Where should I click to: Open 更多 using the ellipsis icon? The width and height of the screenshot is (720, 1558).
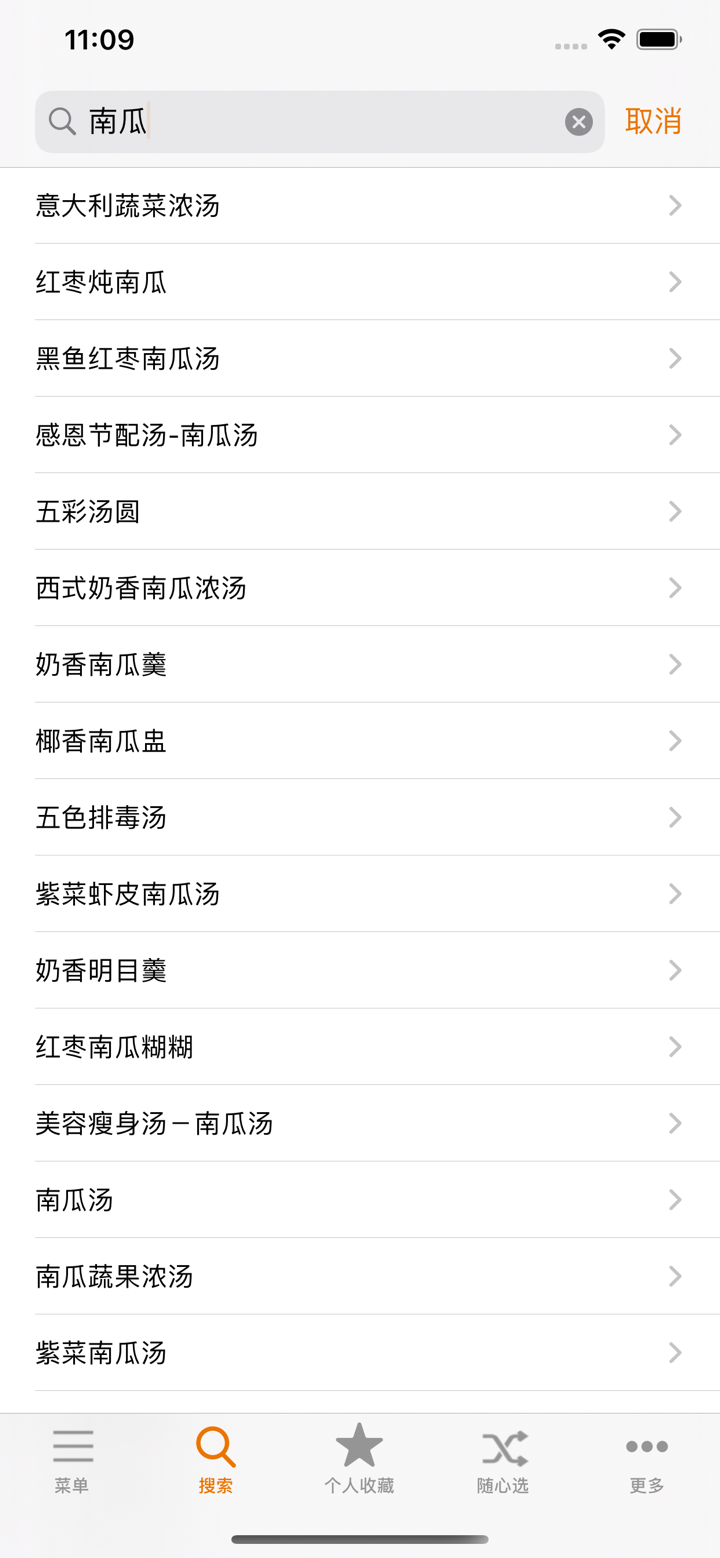646,1444
